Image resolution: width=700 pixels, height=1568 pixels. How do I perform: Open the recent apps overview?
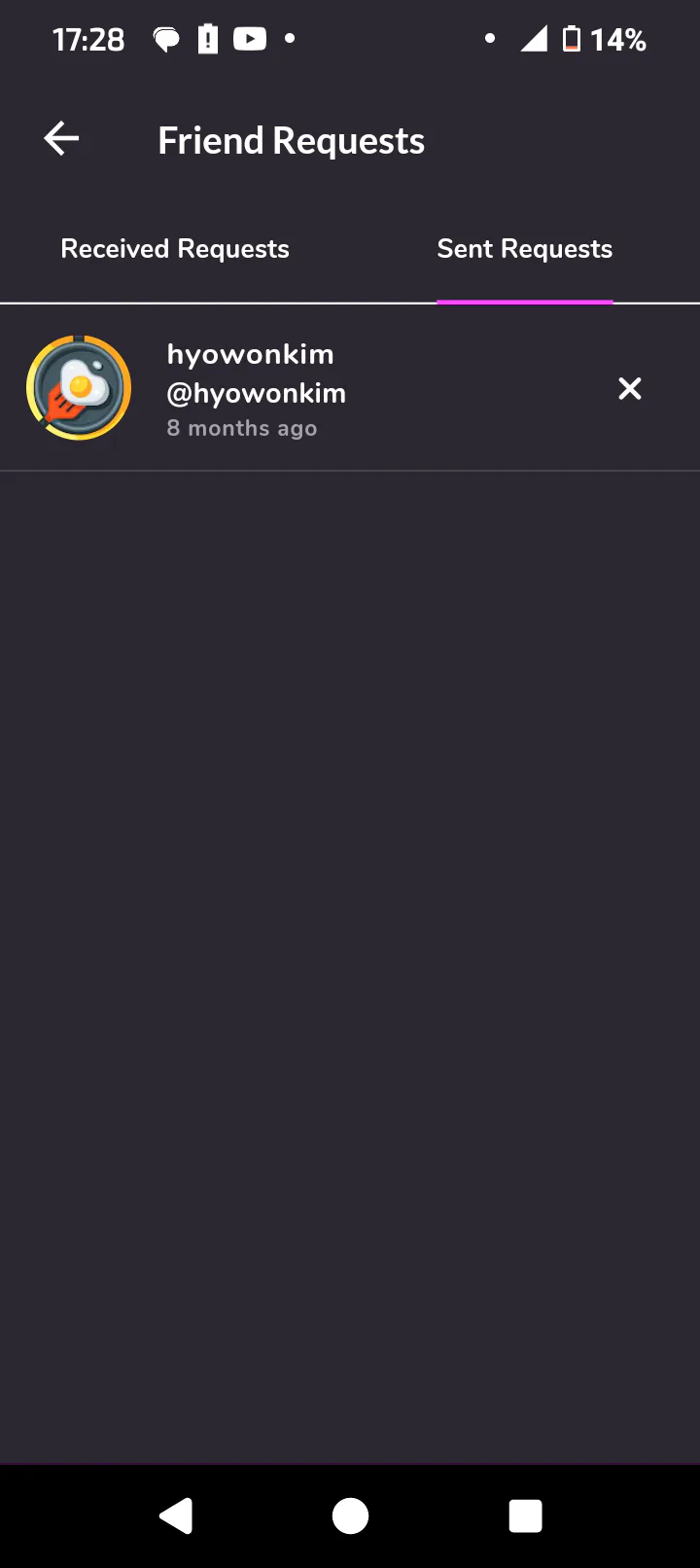(x=525, y=1515)
